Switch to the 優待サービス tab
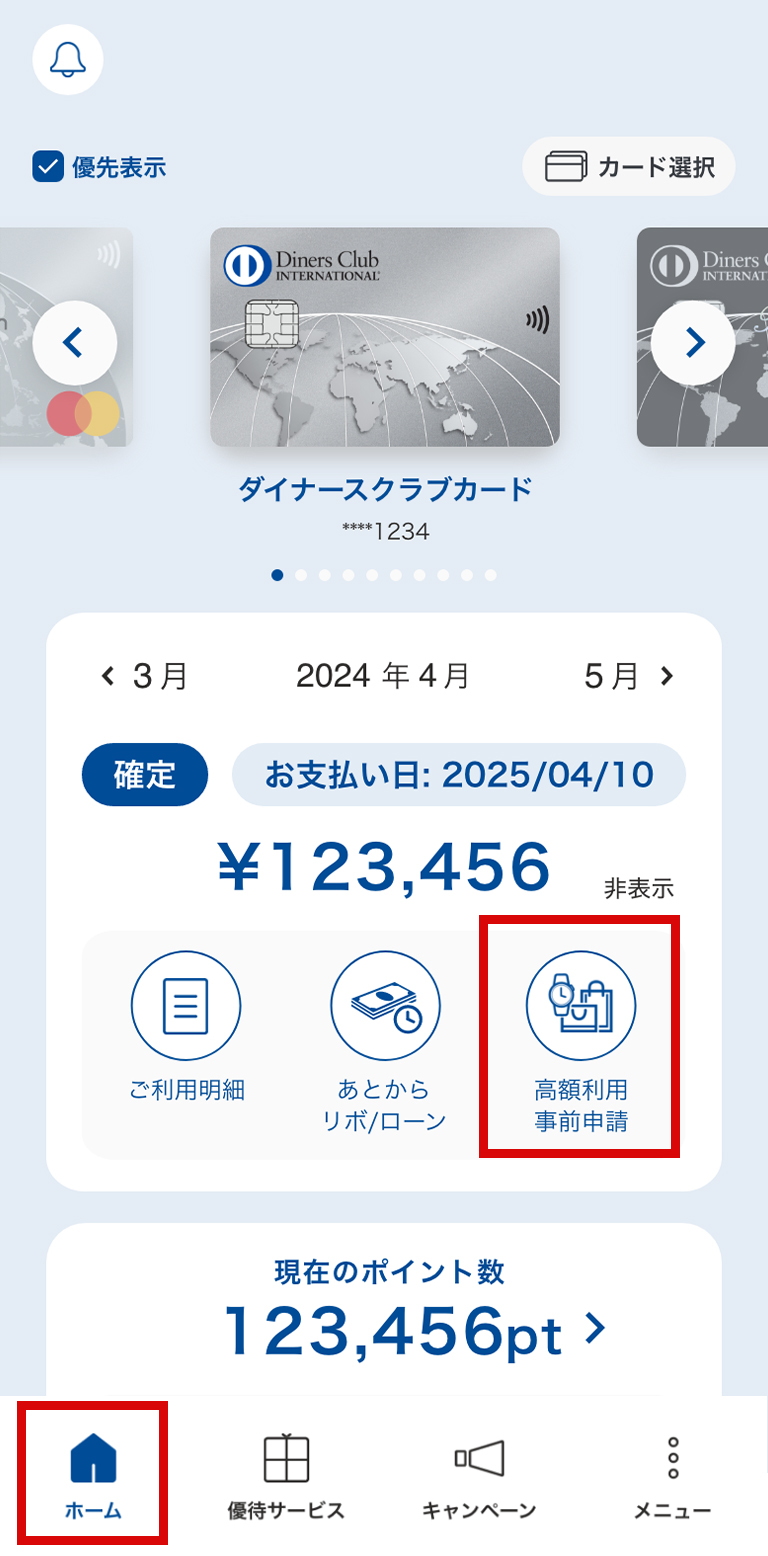Viewport: 768px width, 1556px height. [x=285, y=1475]
